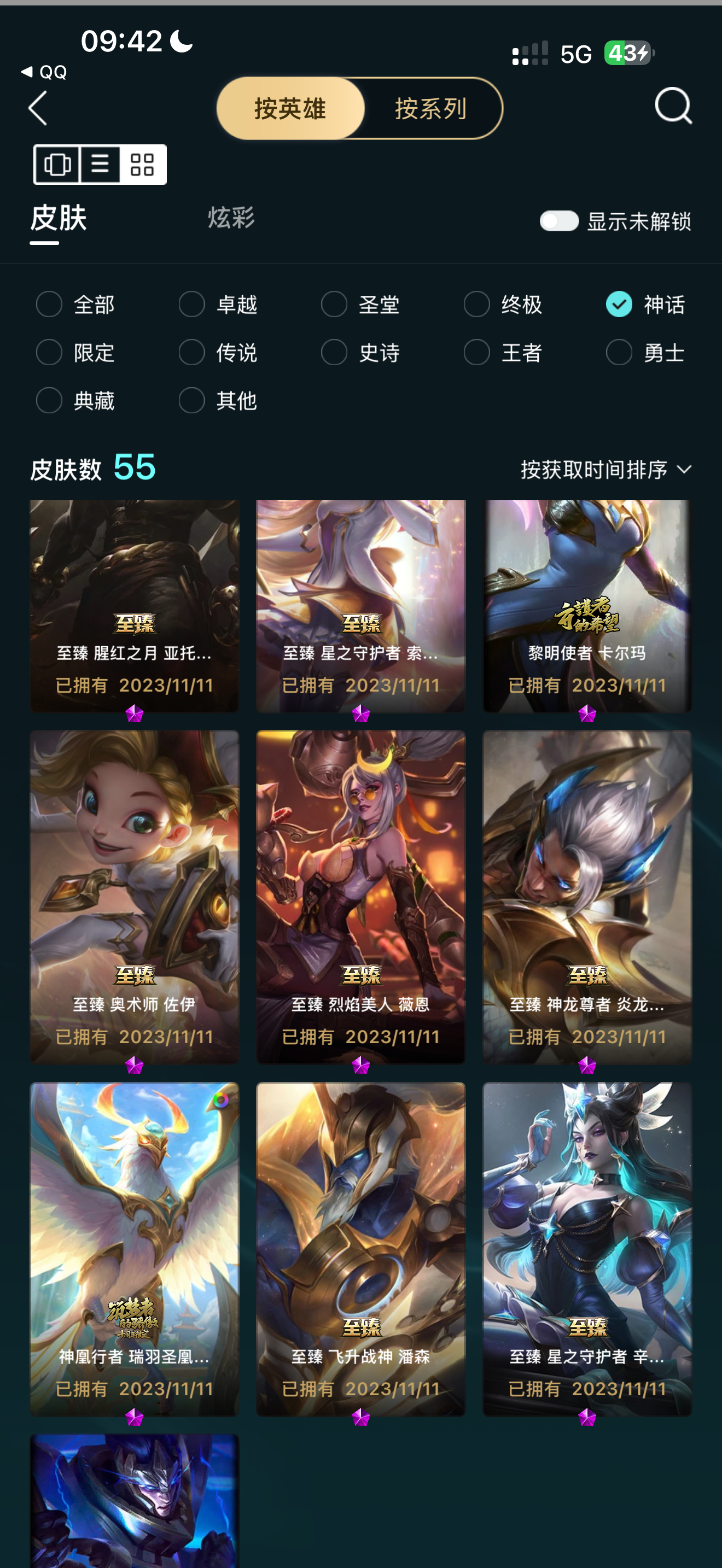Viewport: 722px width, 1568px height.
Task: Open the 至臻 飞升战神 潘森 skin card
Action: click(361, 1249)
